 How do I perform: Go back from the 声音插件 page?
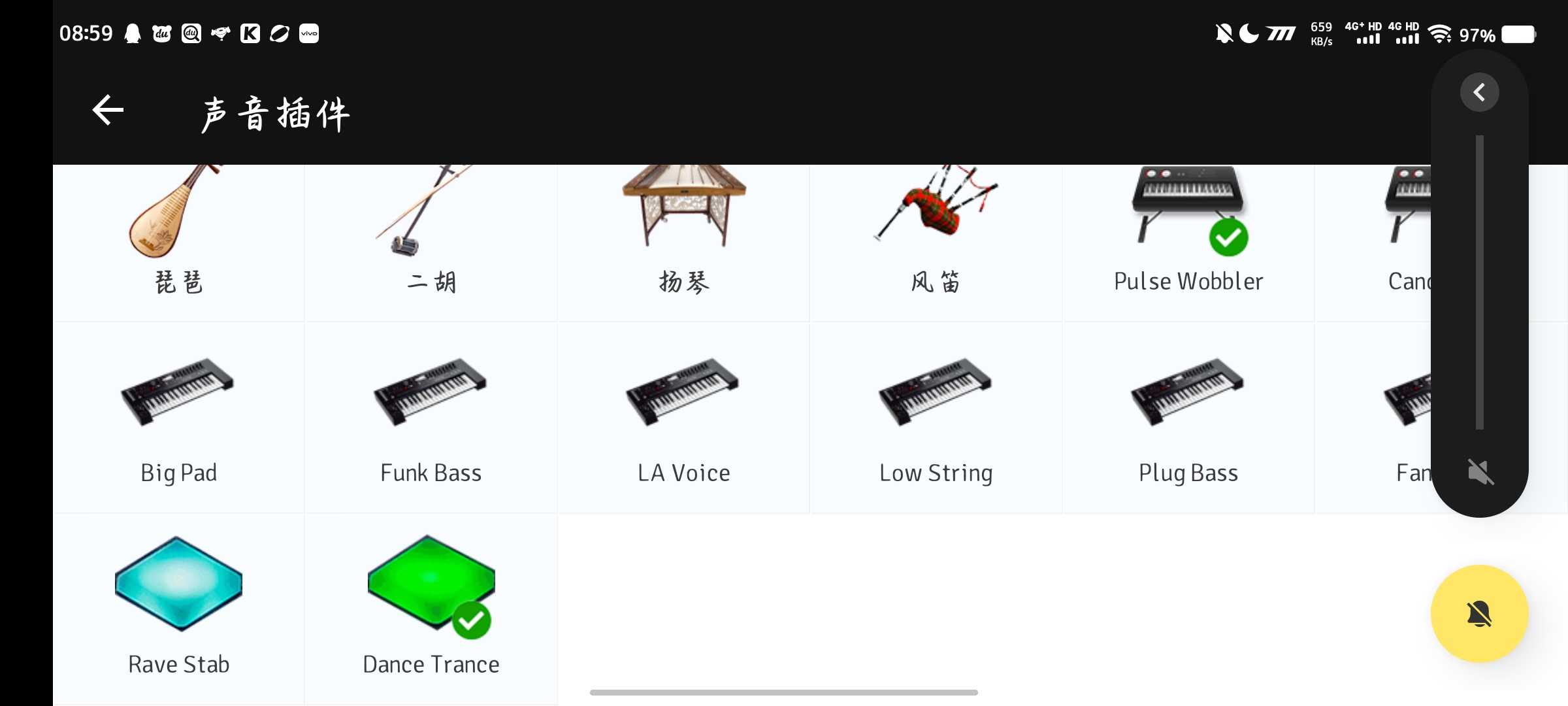pyautogui.click(x=108, y=110)
